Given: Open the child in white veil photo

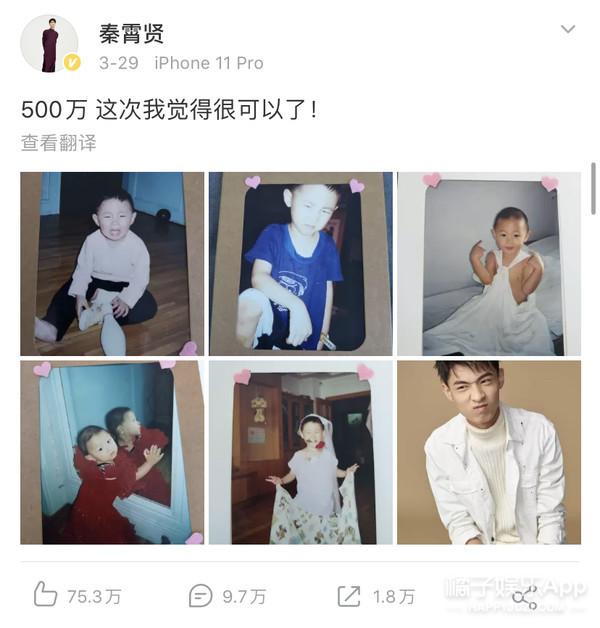Looking at the screenshot, I should (x=299, y=452).
